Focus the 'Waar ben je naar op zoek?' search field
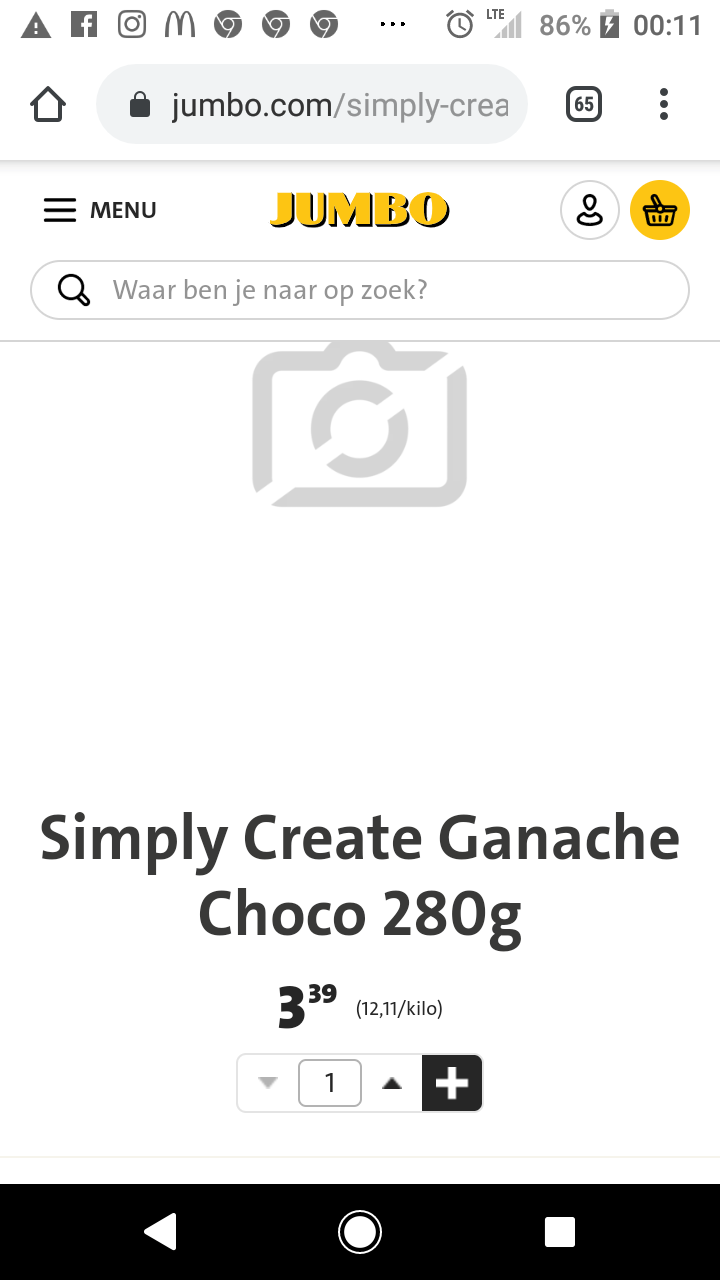720x1280 pixels. [x=360, y=290]
